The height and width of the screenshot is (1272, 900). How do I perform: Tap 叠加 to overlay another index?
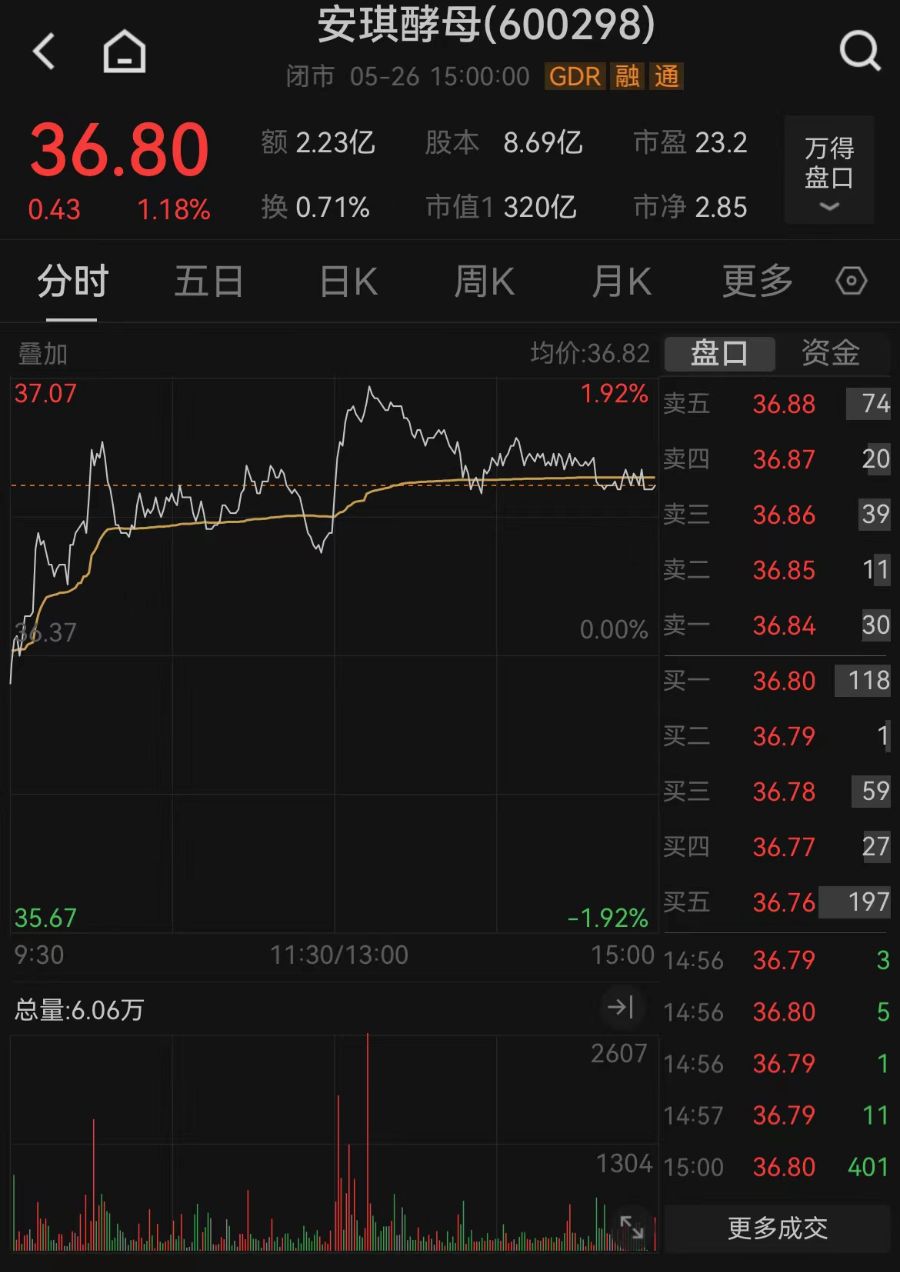(x=42, y=353)
